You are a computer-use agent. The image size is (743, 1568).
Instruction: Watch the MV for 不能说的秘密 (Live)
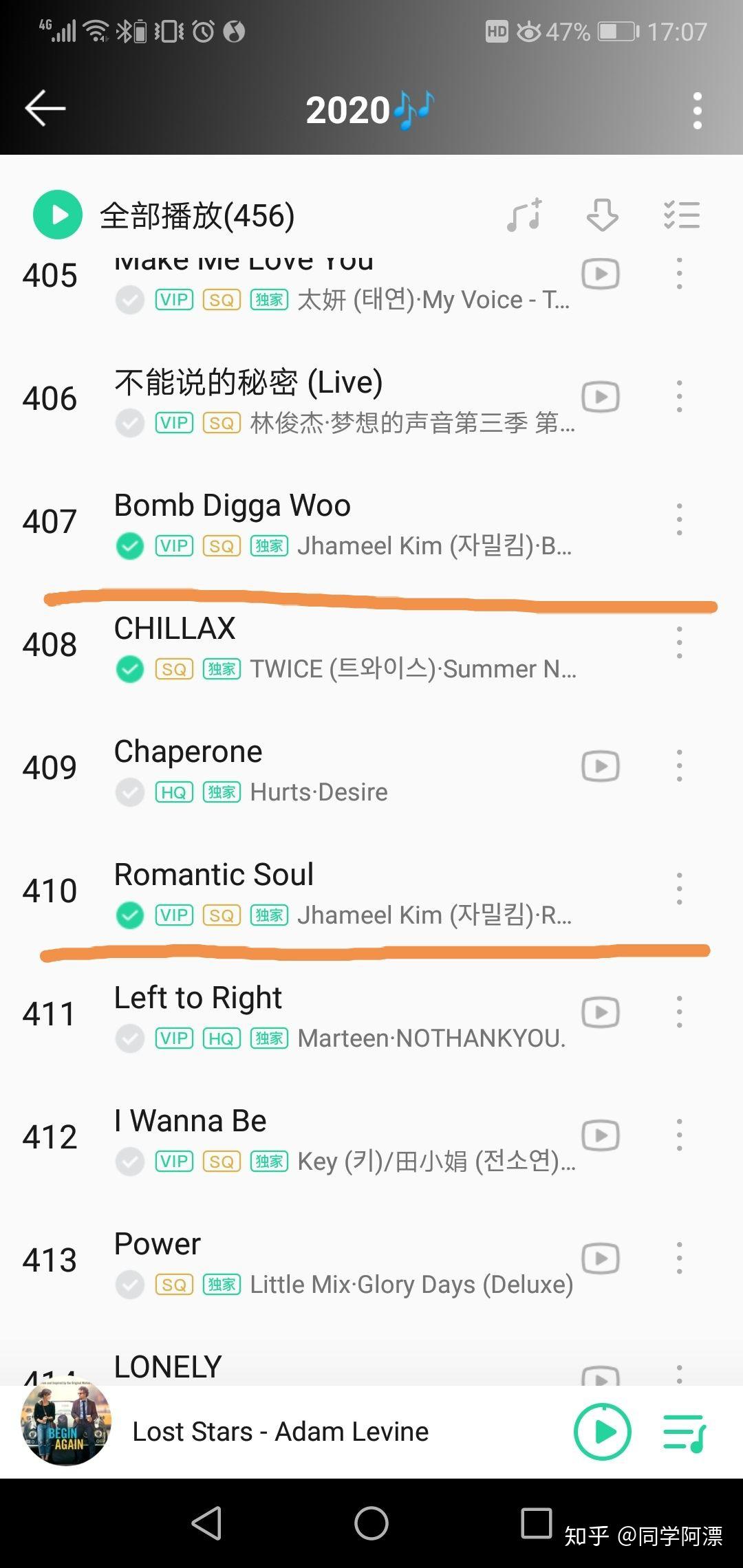point(601,397)
